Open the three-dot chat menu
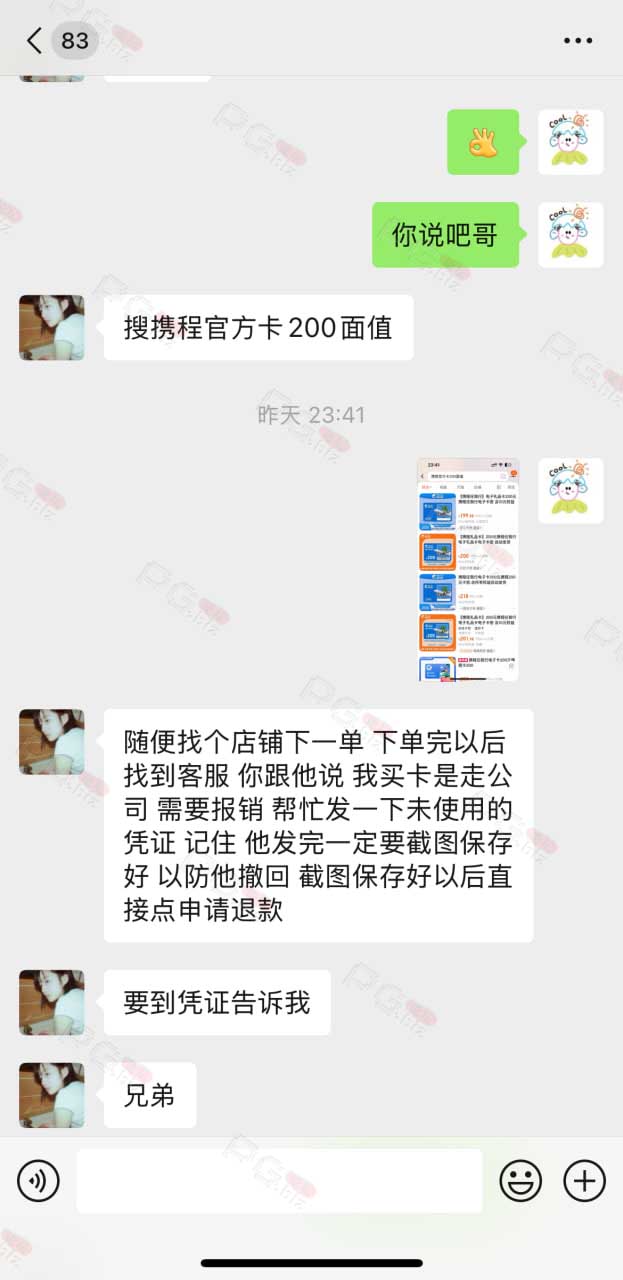 (x=578, y=41)
